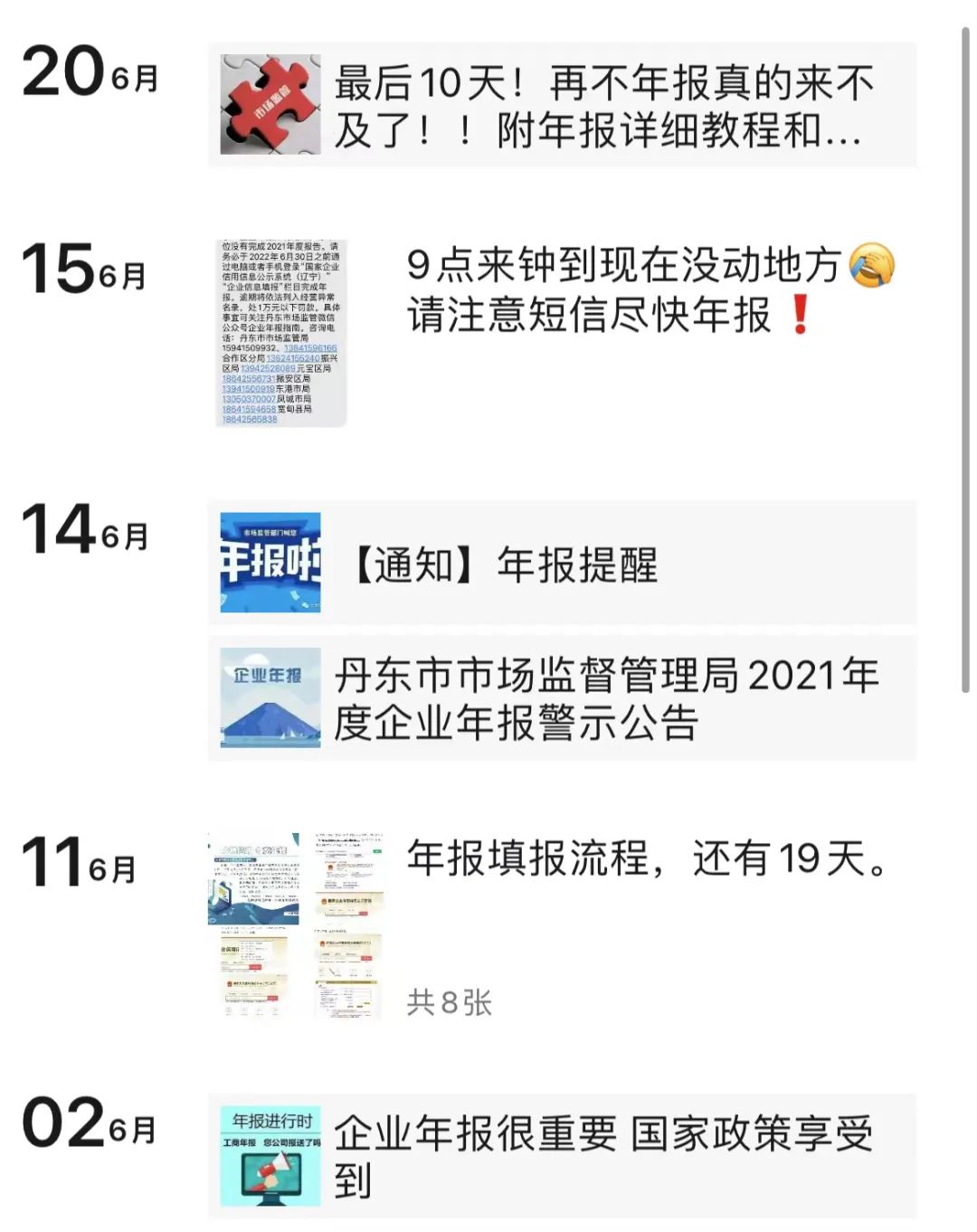
Task: Open the article 企业年报很重要 国家政策享受到
Action: (561, 1156)
